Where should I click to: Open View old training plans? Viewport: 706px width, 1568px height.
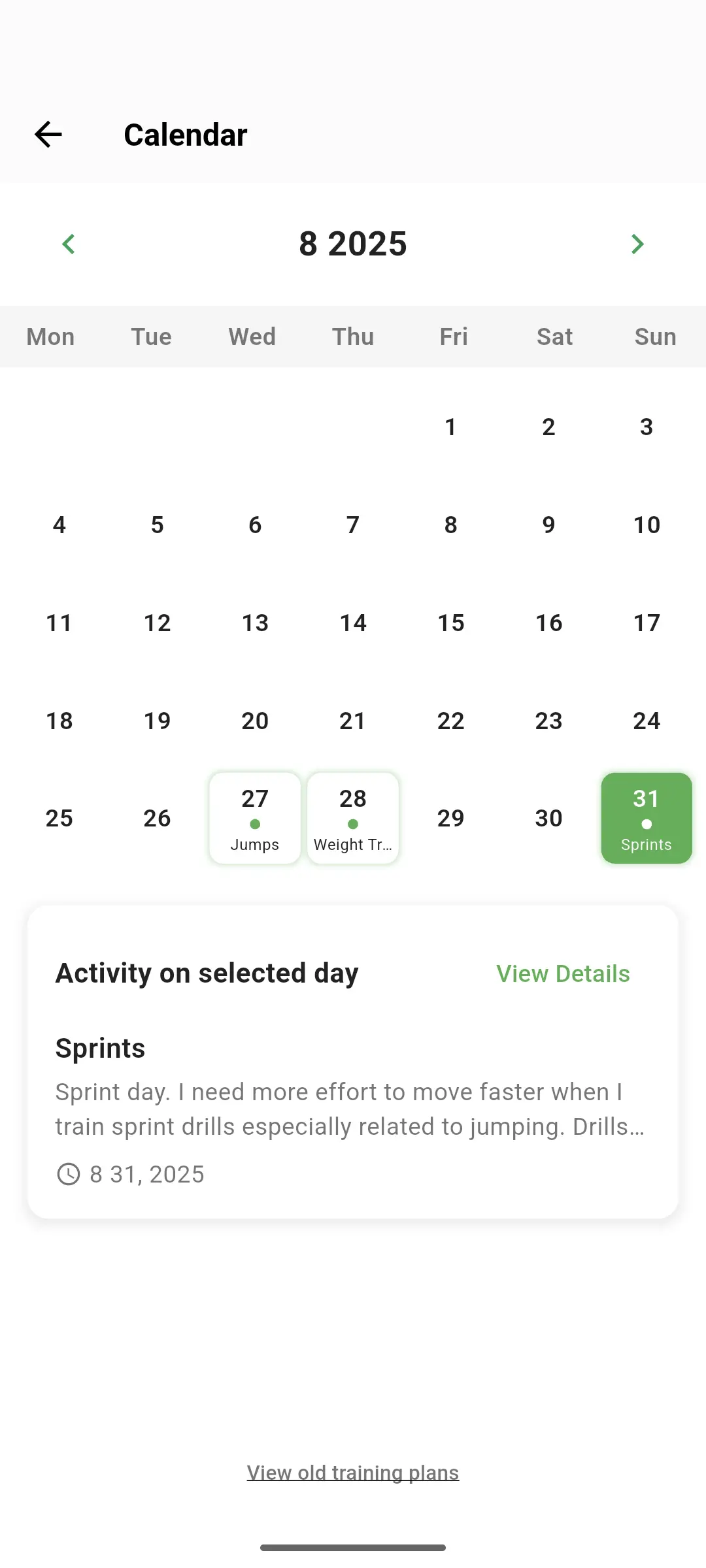coord(353,1472)
